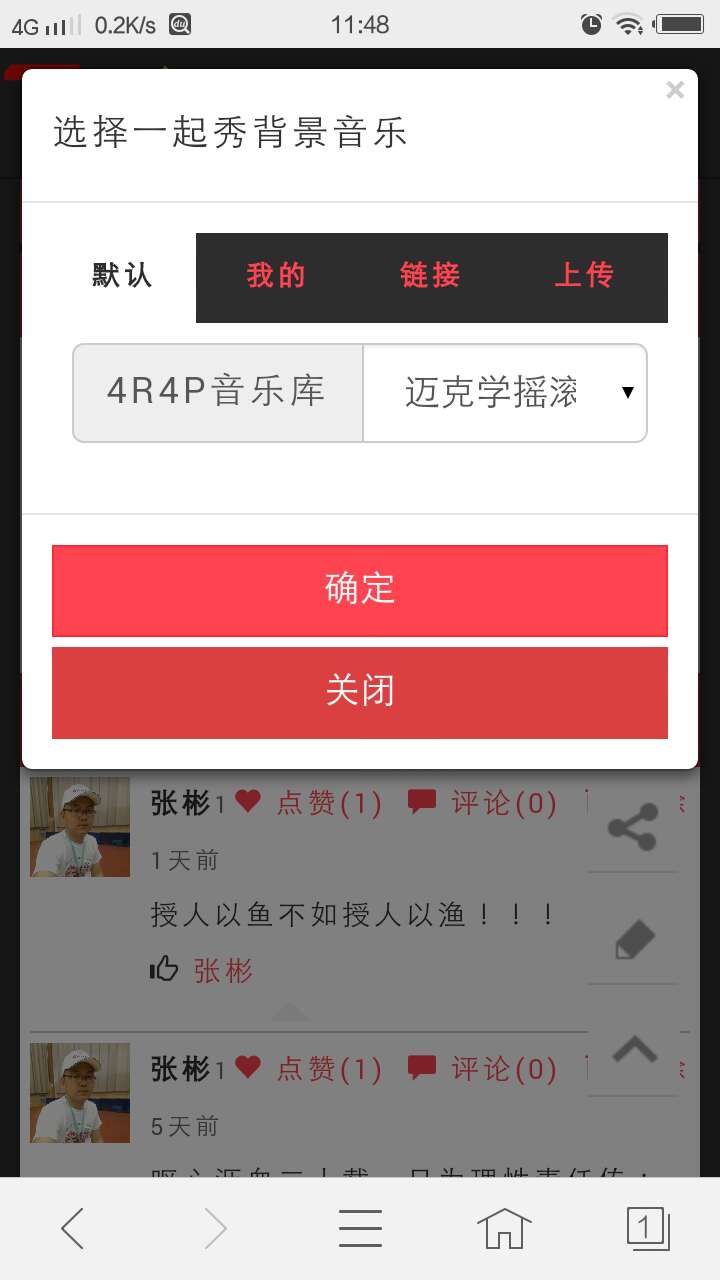The height and width of the screenshot is (1280, 720).
Task: Close the background music dialog with X
Action: point(675,91)
